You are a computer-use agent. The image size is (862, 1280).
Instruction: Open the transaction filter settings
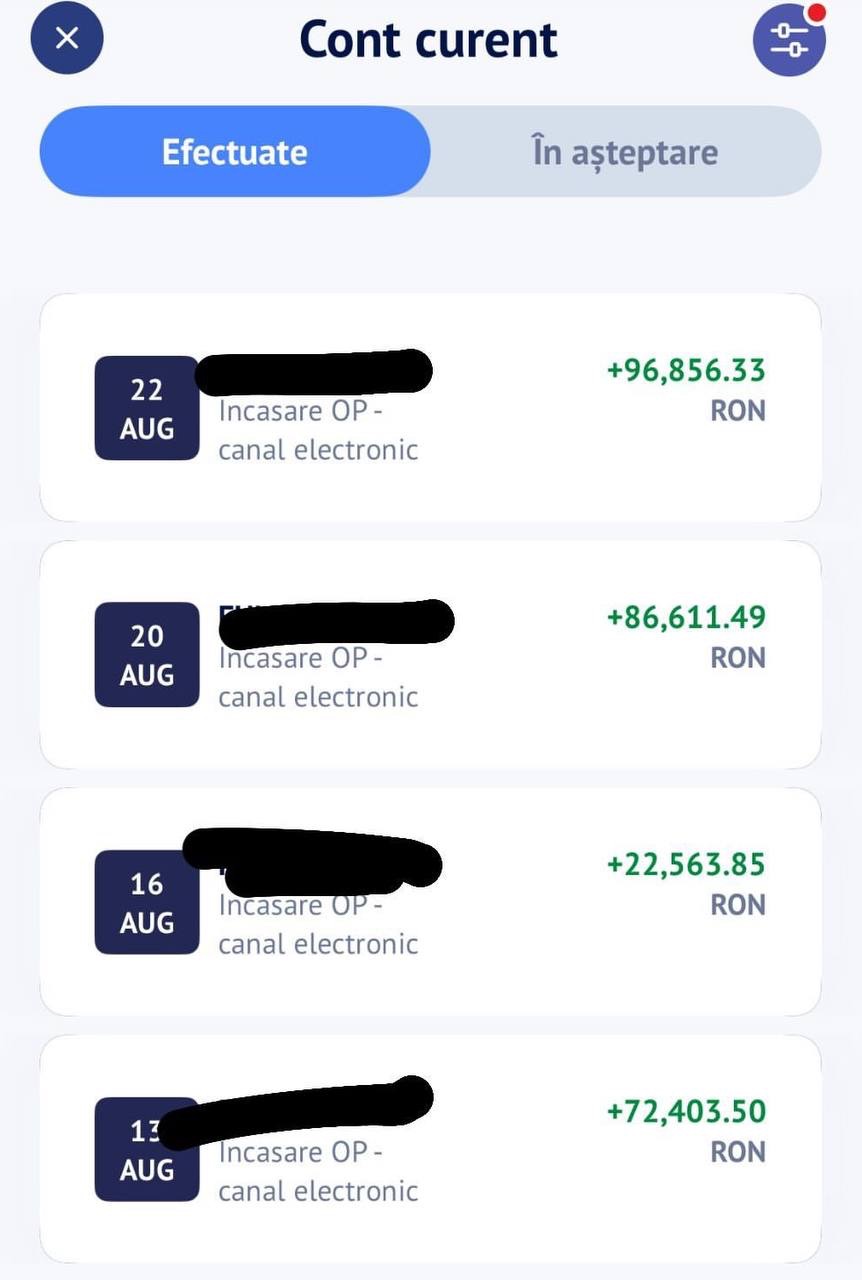pyautogui.click(x=789, y=39)
